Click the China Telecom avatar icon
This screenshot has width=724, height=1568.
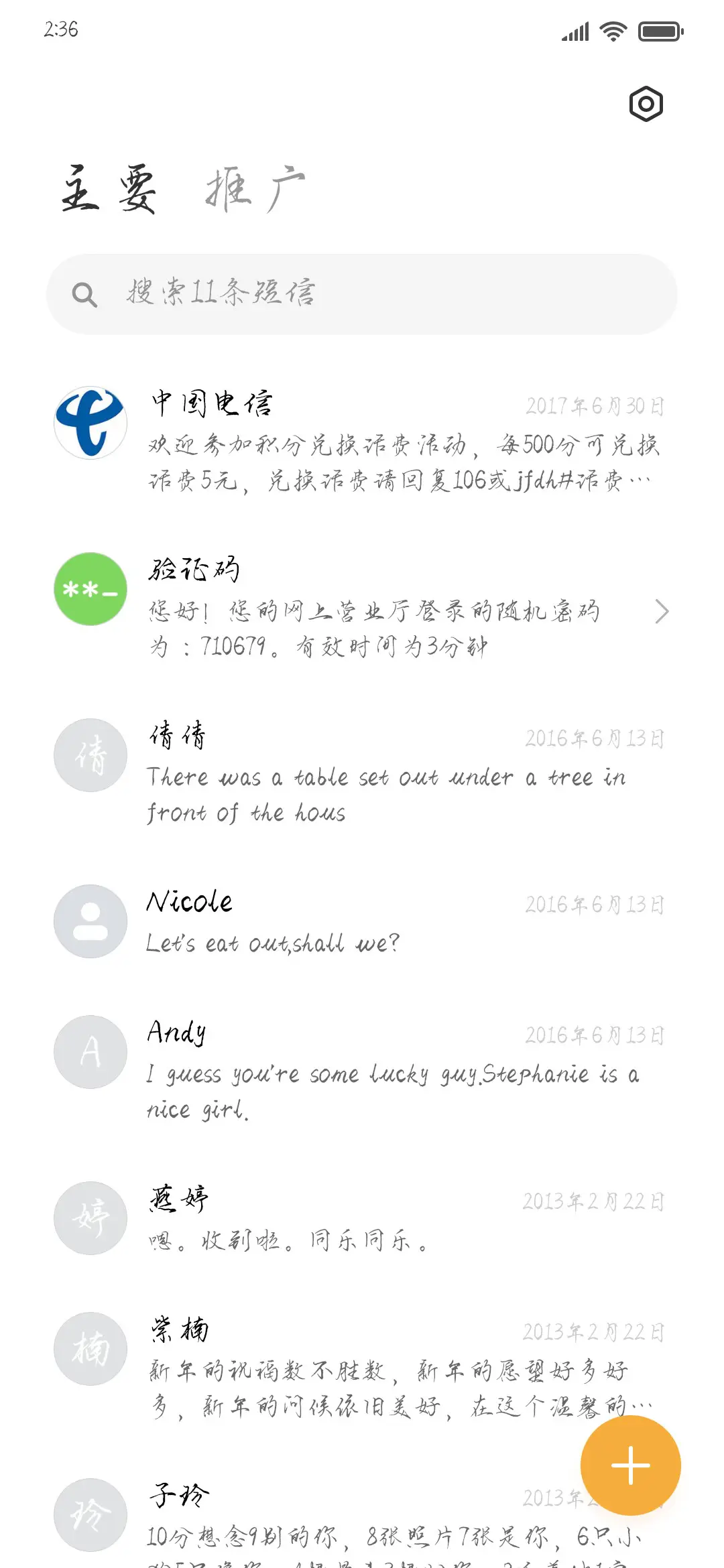(x=90, y=422)
